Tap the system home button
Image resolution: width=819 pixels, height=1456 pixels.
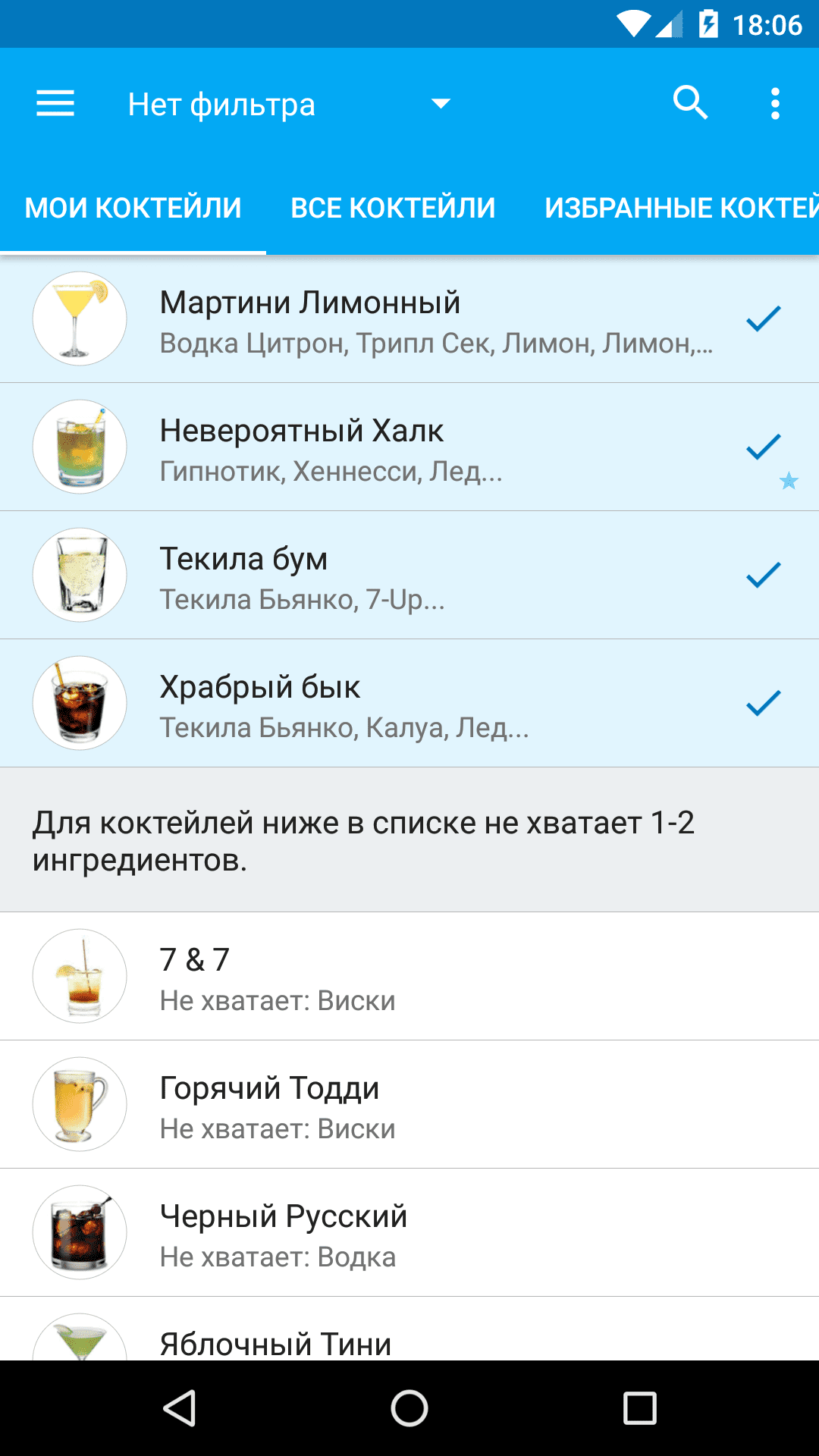(x=409, y=1408)
